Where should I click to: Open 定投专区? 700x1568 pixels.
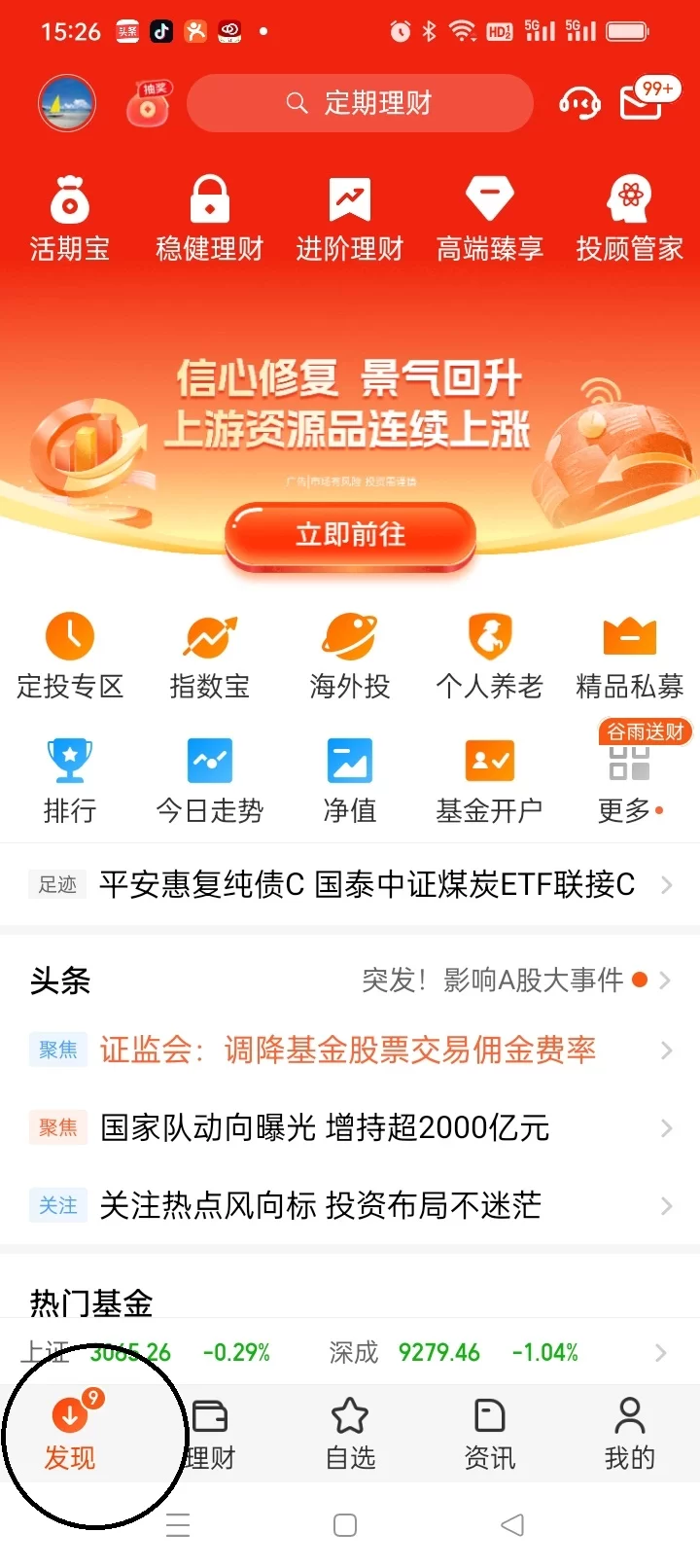tap(70, 657)
